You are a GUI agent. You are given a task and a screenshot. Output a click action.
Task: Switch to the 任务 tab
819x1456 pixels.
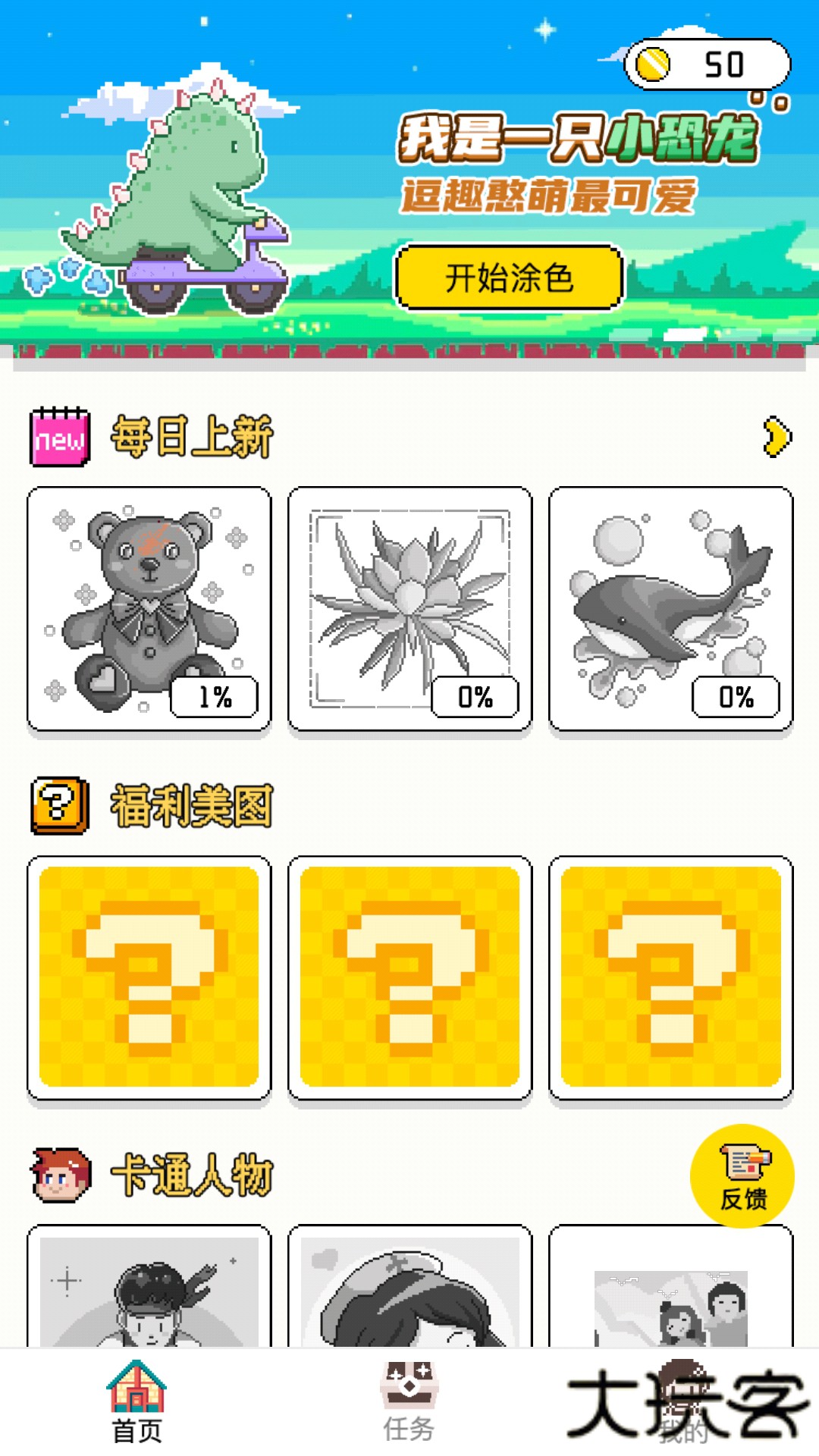tap(409, 1403)
